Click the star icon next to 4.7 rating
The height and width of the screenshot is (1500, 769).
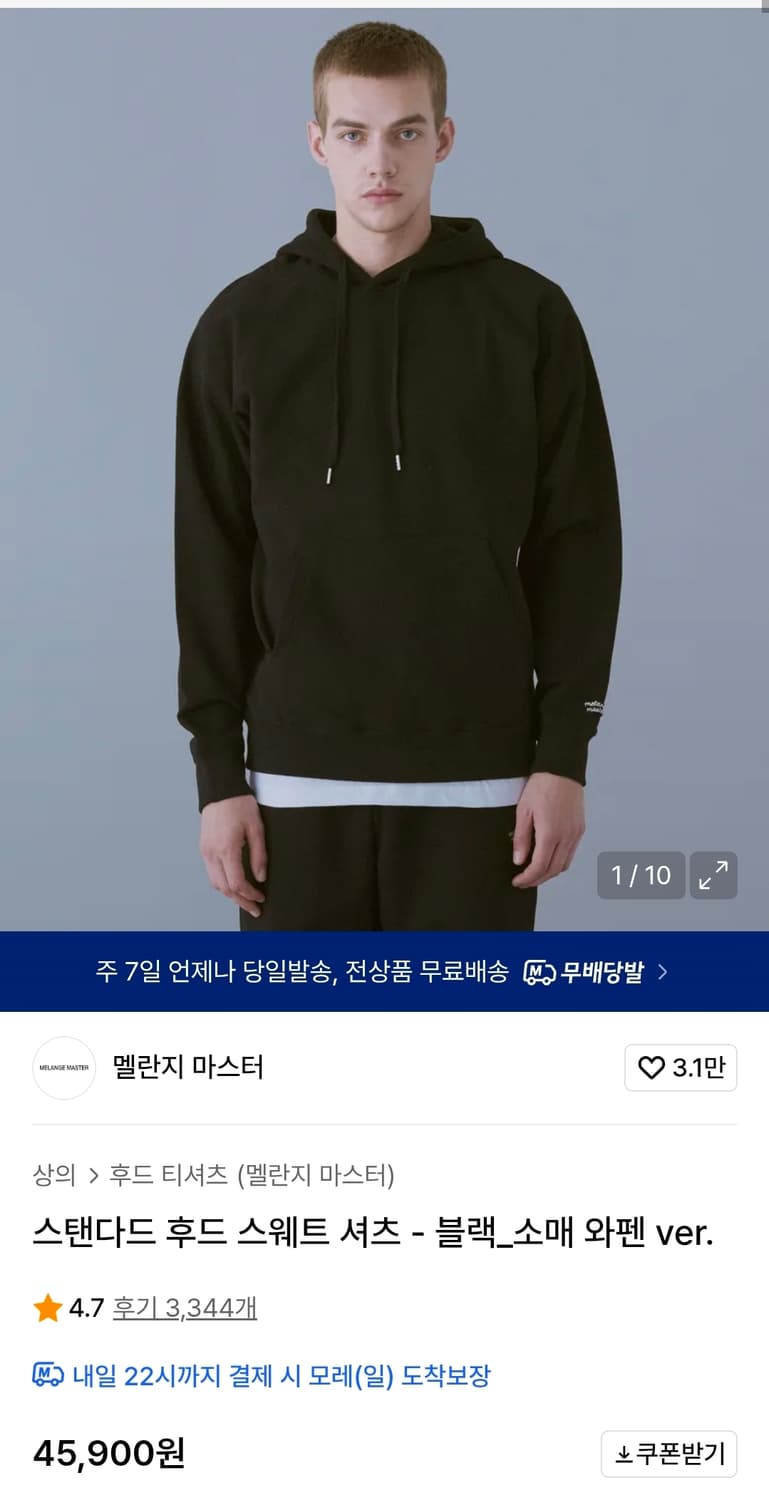click(45, 1308)
